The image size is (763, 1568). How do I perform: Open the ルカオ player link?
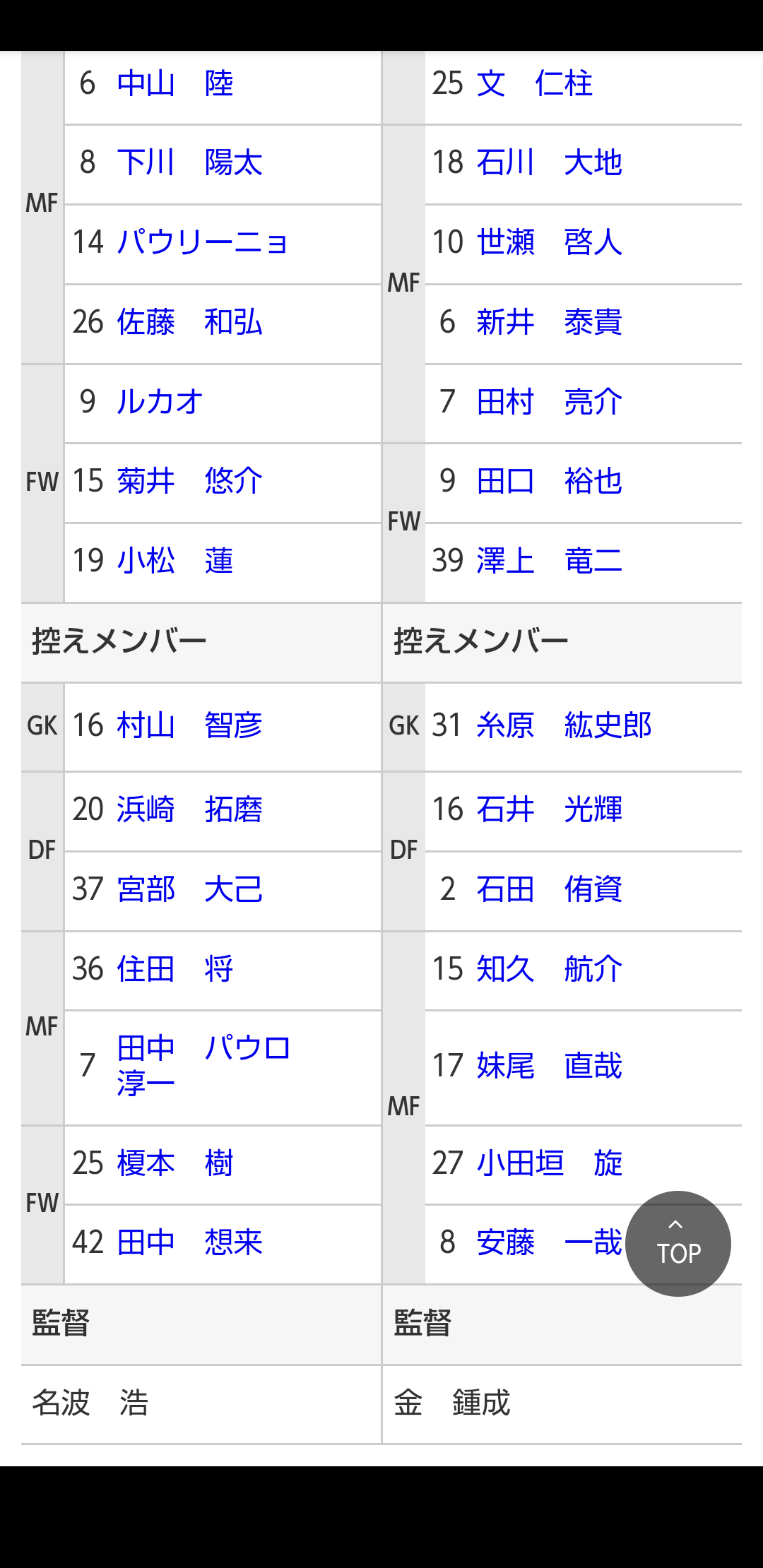tap(160, 402)
